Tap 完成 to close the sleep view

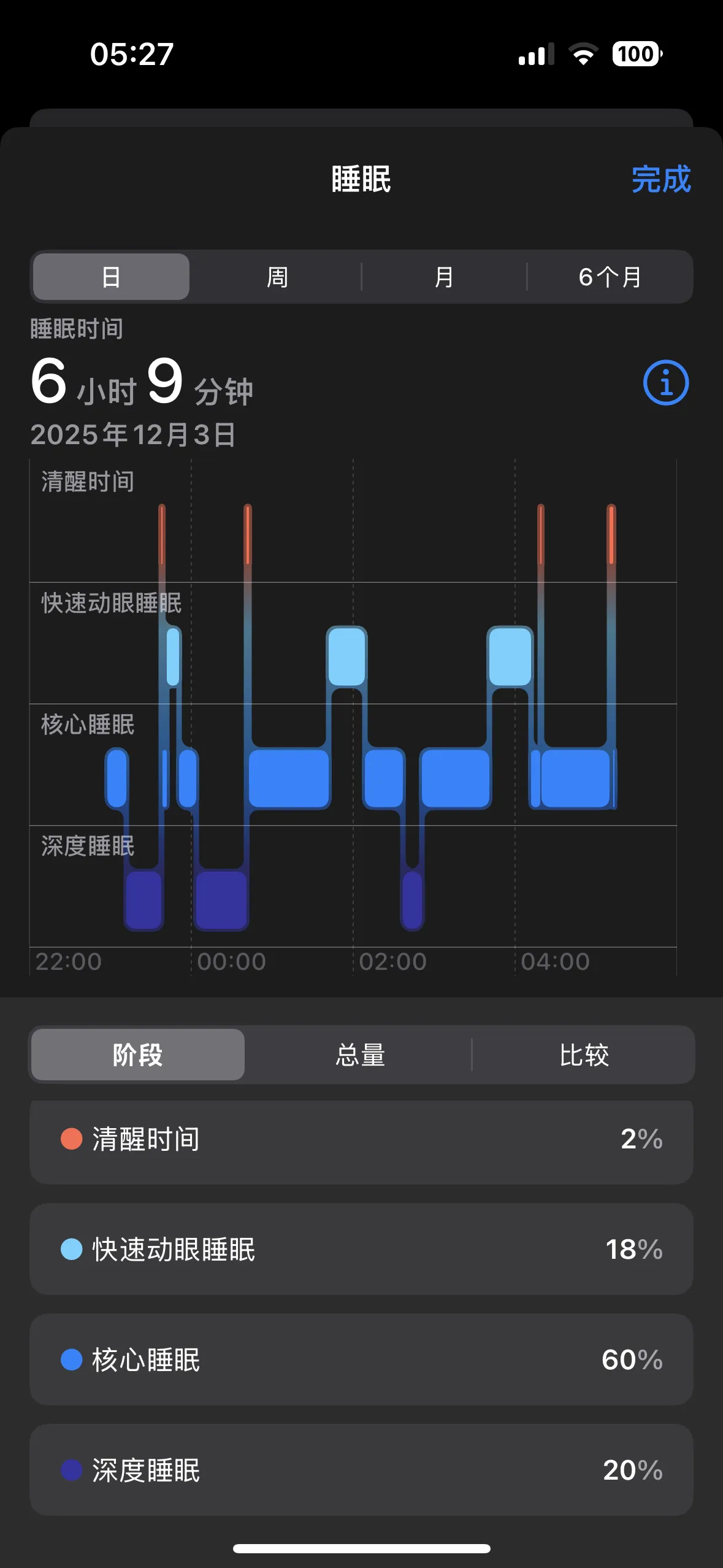[660, 179]
